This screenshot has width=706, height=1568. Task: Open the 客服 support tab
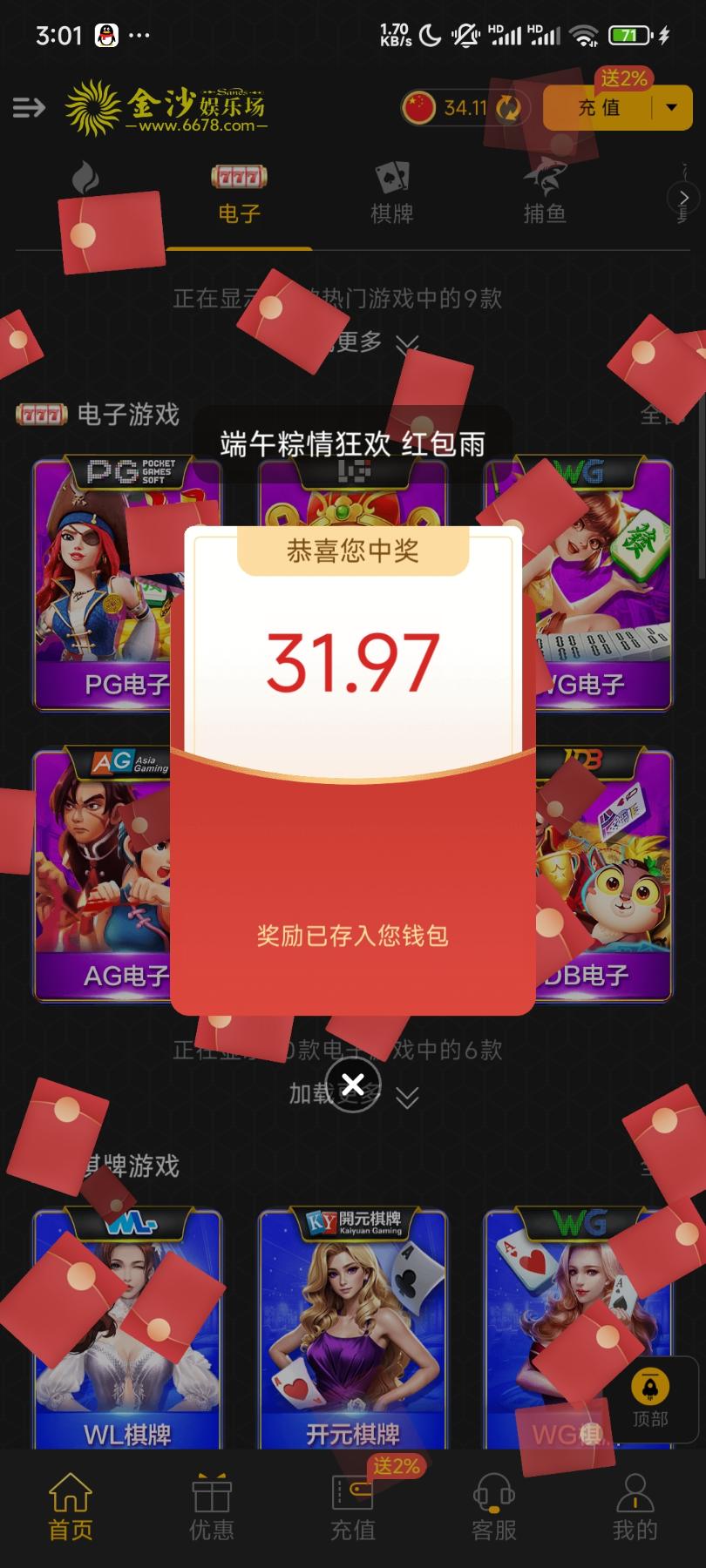click(x=494, y=1507)
